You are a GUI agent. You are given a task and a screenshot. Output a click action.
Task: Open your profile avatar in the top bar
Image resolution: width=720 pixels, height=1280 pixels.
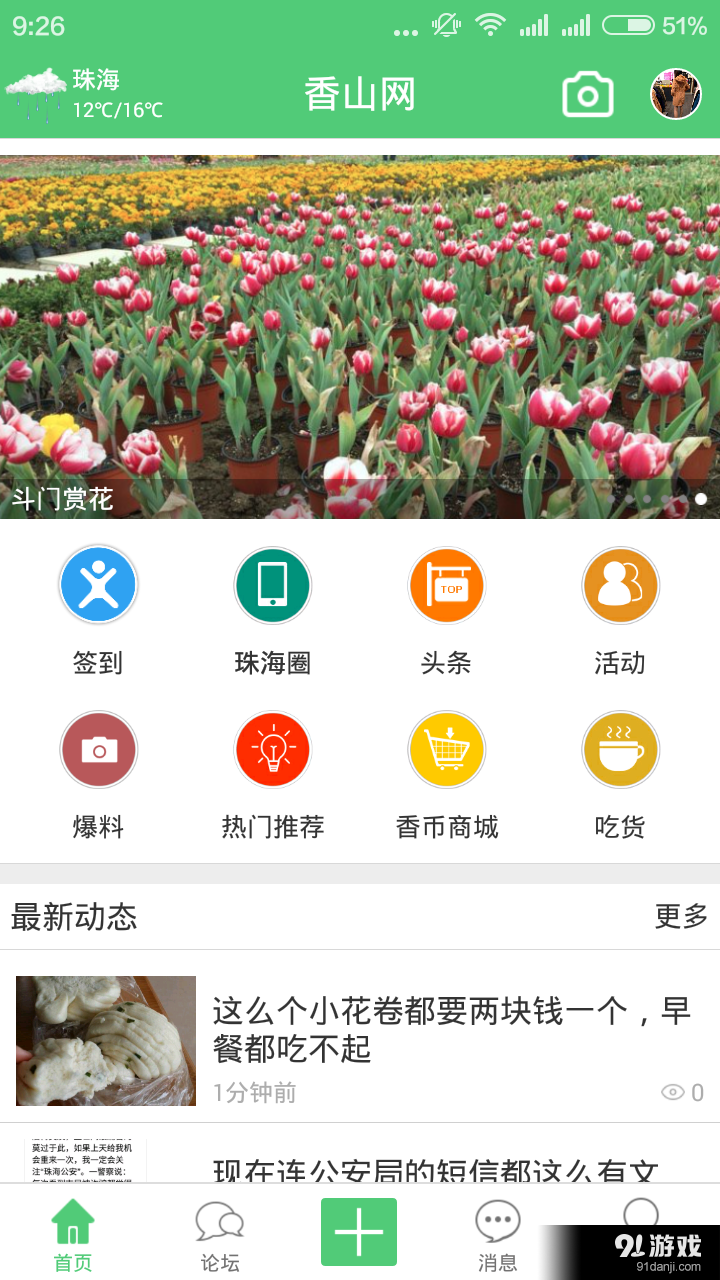coord(675,95)
